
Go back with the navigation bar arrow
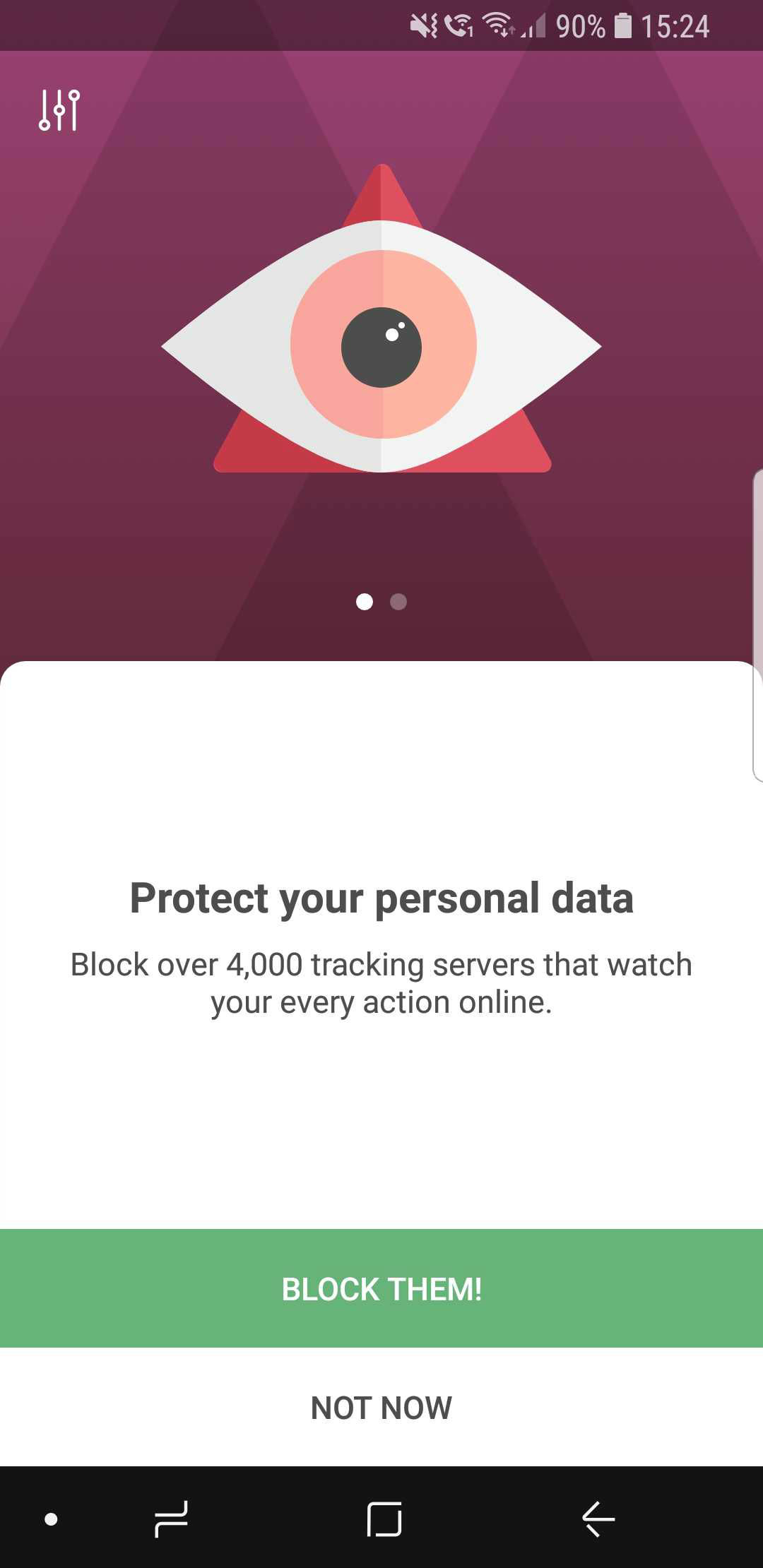(598, 1519)
